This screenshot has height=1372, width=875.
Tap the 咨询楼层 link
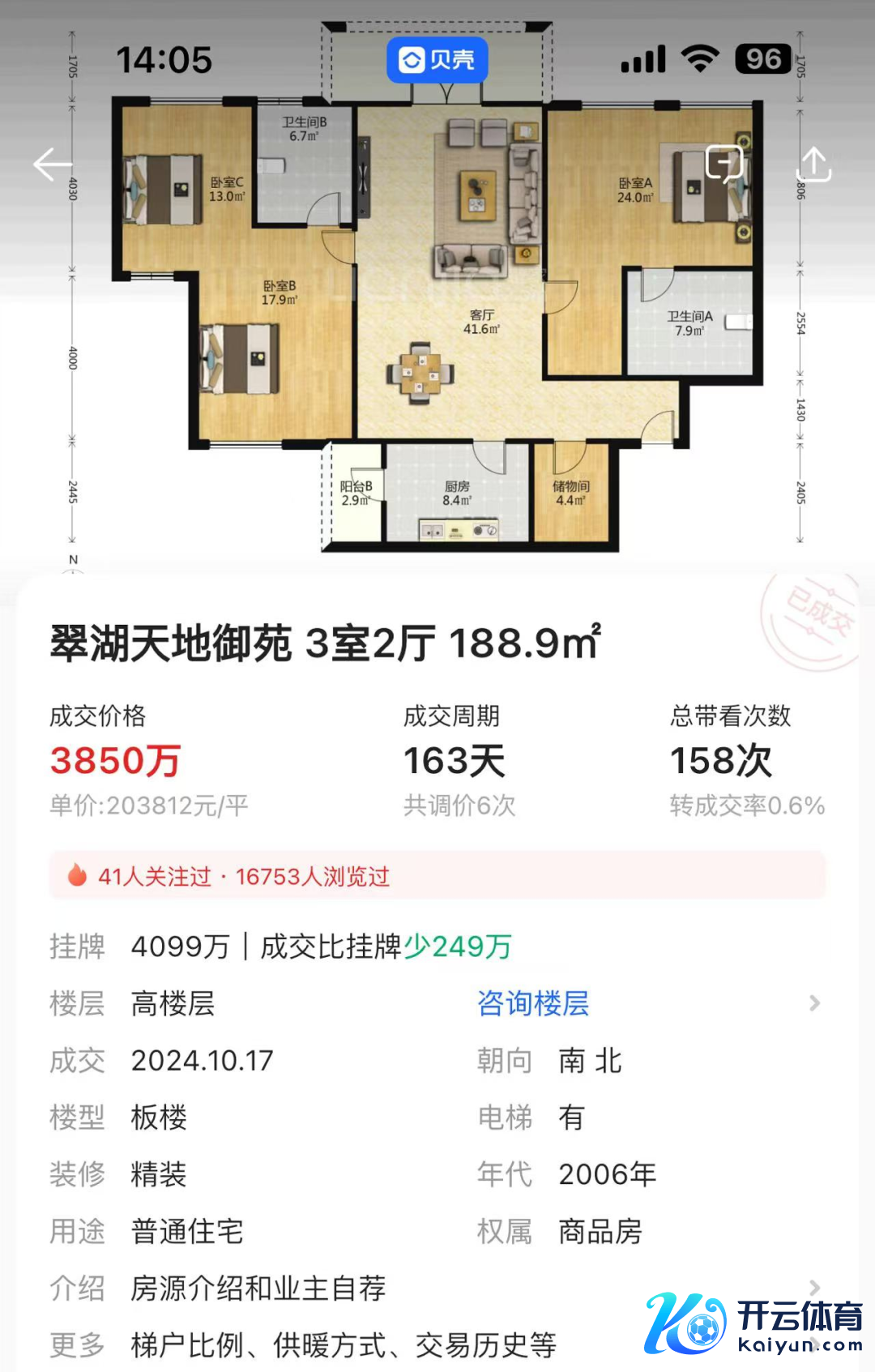pos(533,1003)
